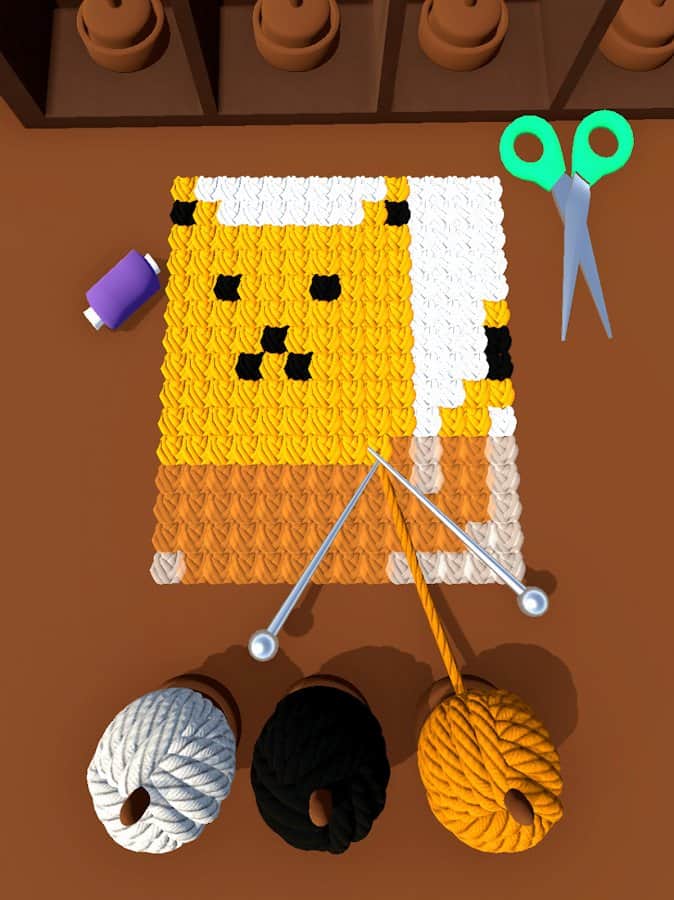Select the white yarn ball
674x900 pixels.
click(162, 770)
